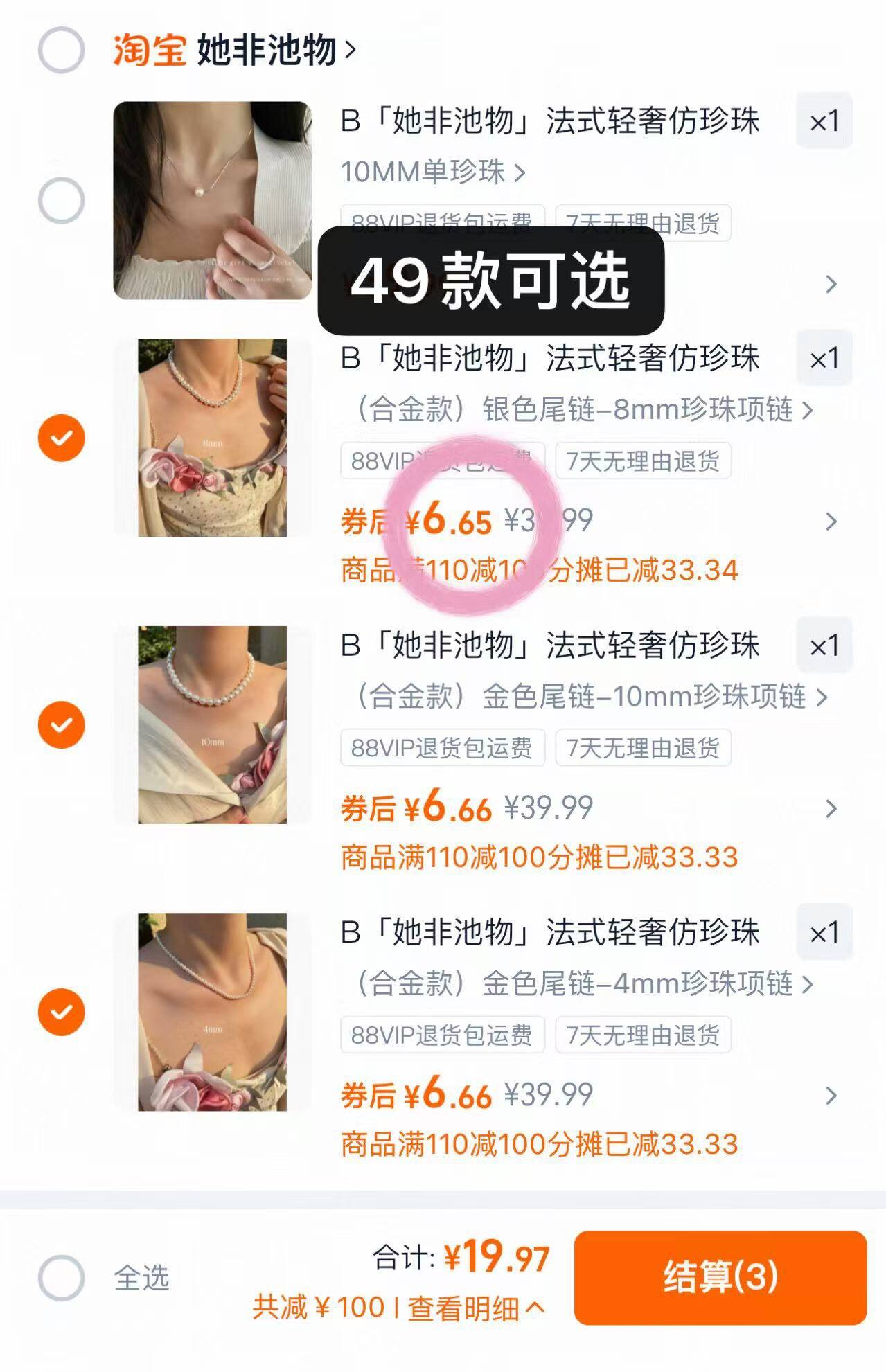Check the 10MM单珍珠 item selection circle

click(62, 201)
